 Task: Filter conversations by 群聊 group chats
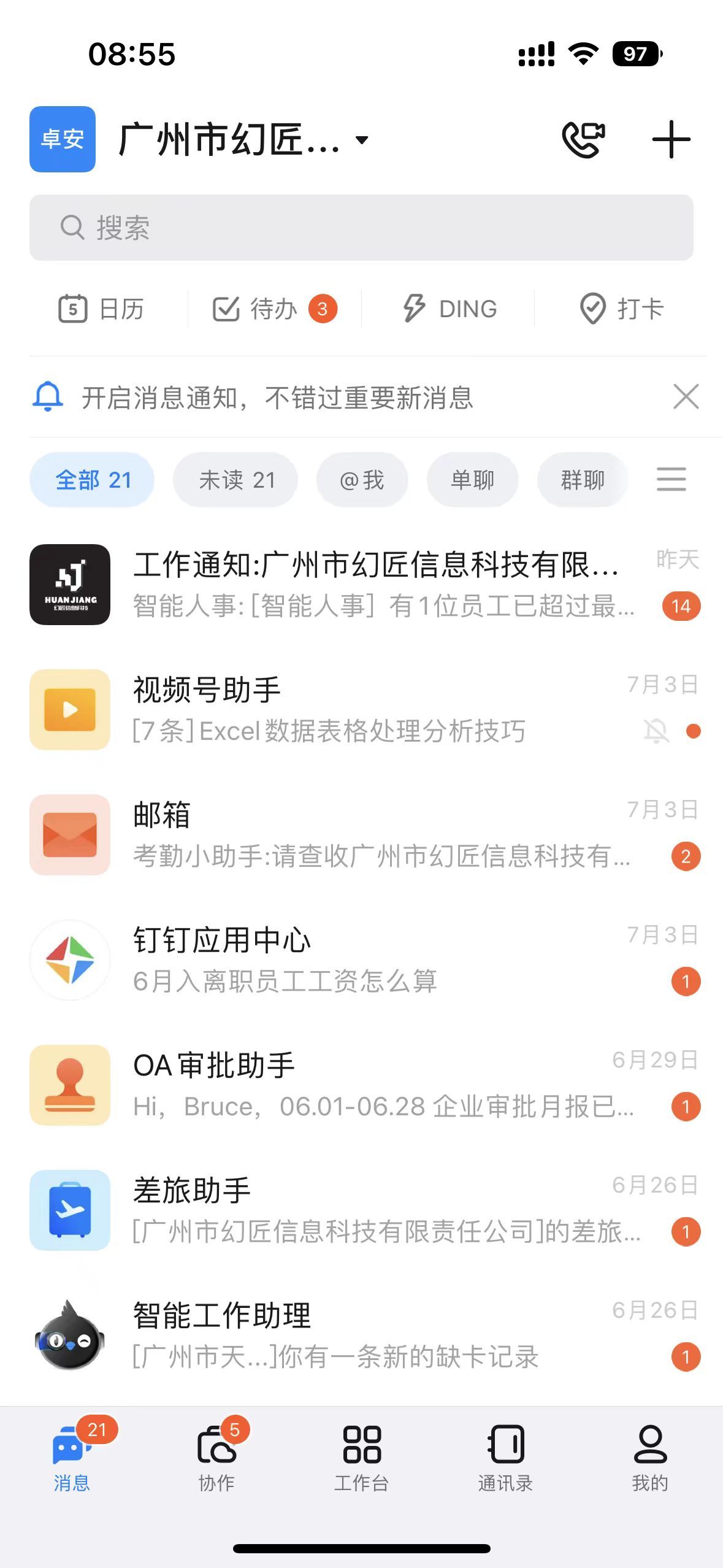581,480
